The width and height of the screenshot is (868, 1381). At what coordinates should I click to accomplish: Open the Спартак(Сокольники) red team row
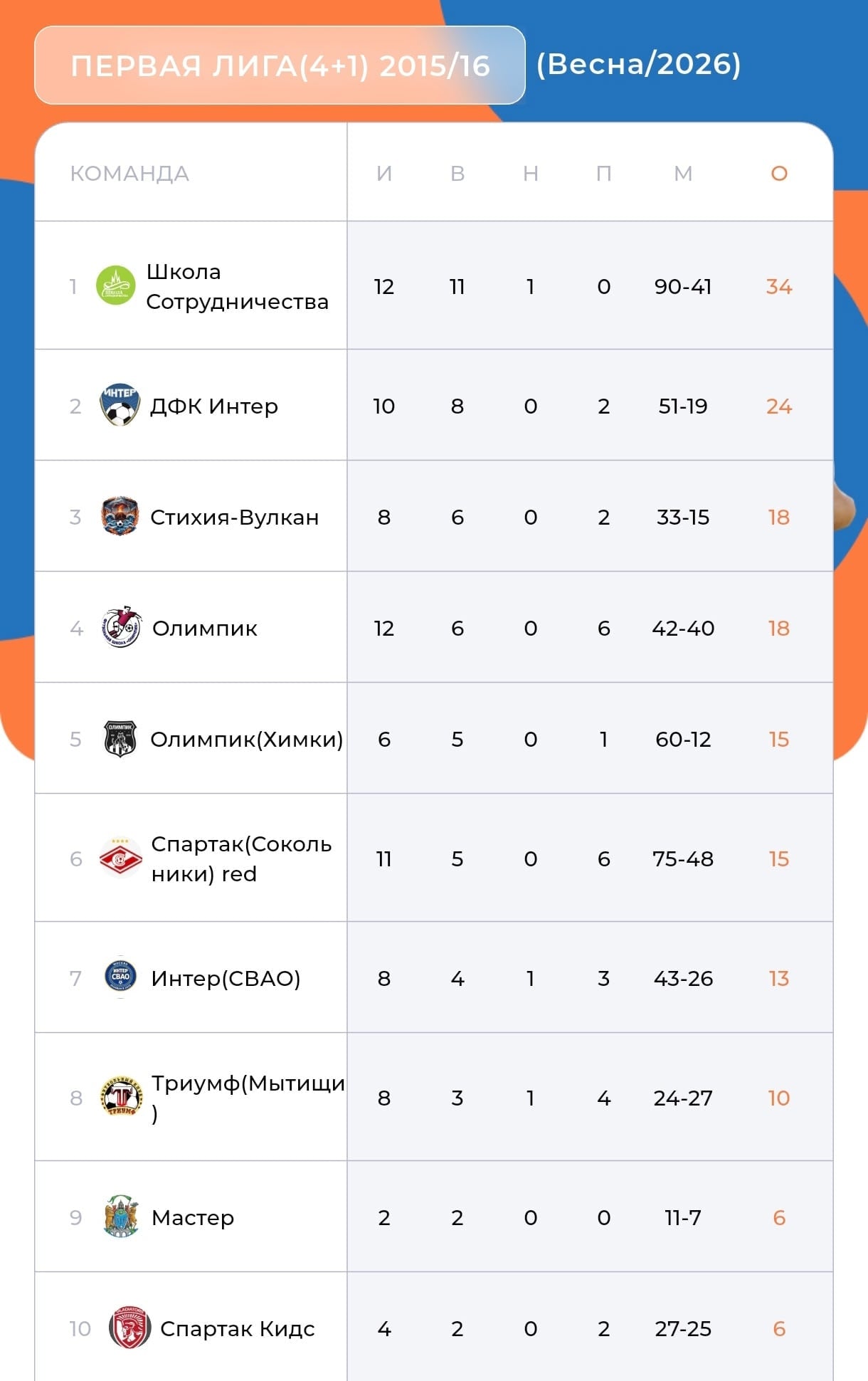pyautogui.click(x=434, y=858)
